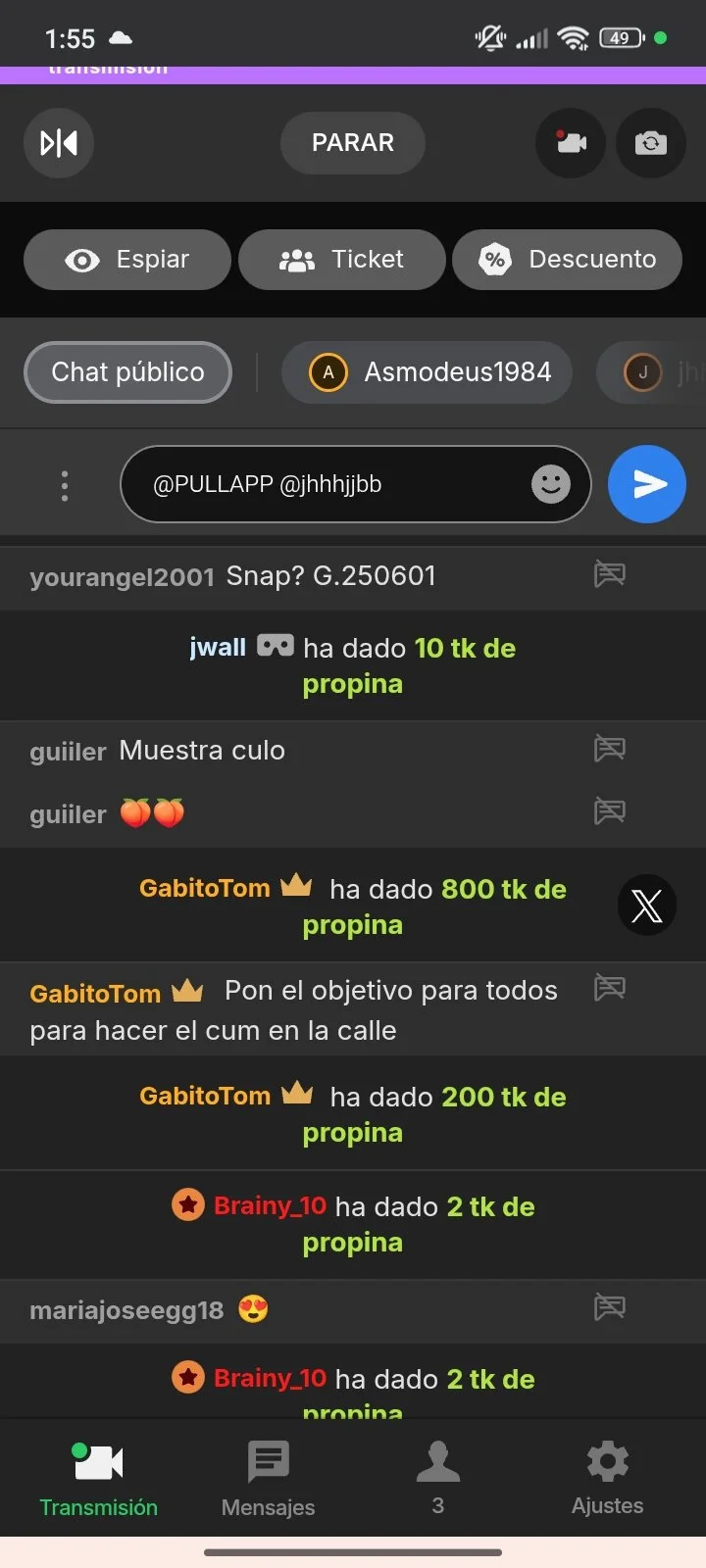The width and height of the screenshot is (706, 1568).
Task: Open the emoji picker
Action: [x=551, y=484]
